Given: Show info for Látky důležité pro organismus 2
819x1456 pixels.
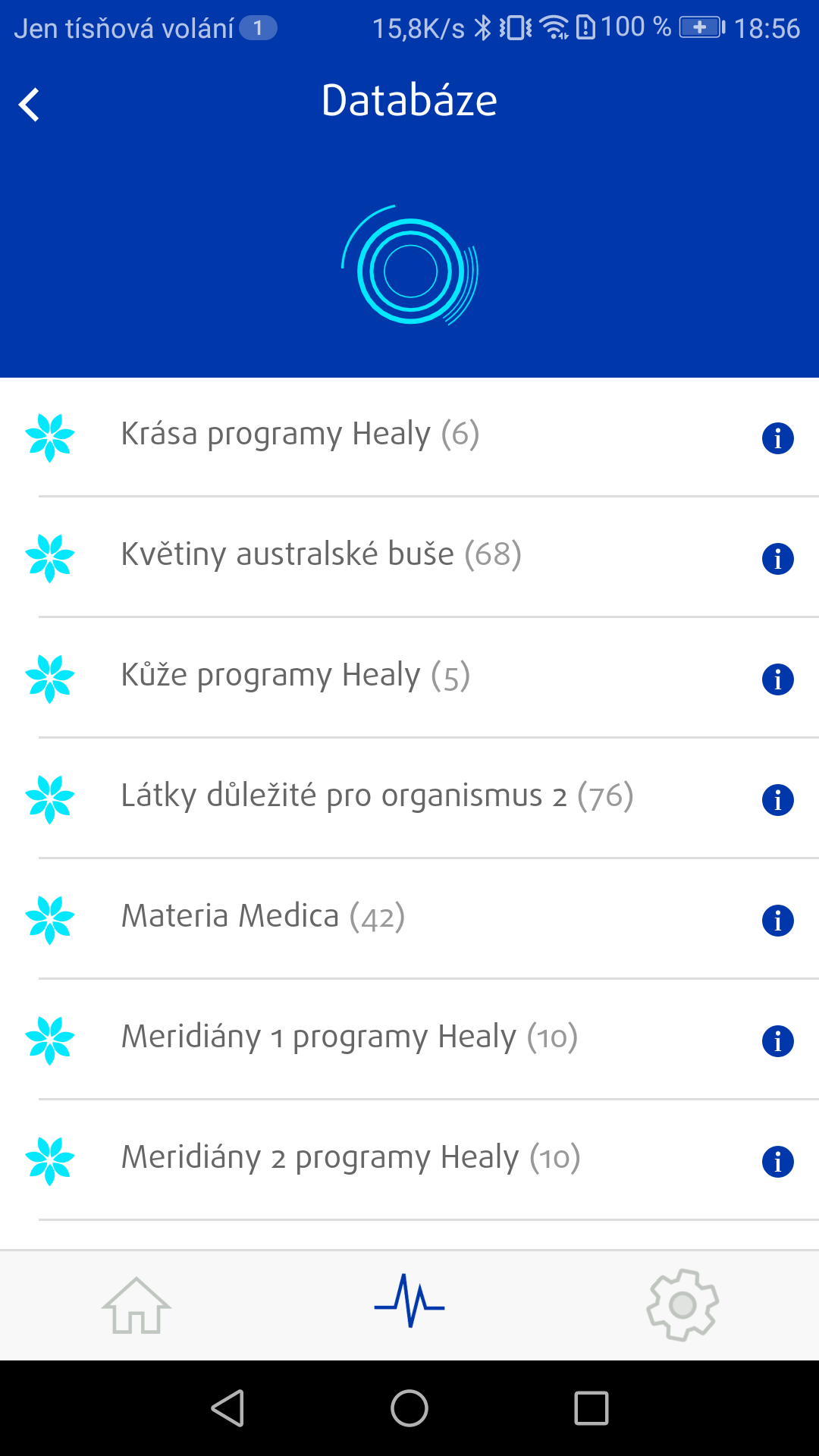Looking at the screenshot, I should [777, 800].
